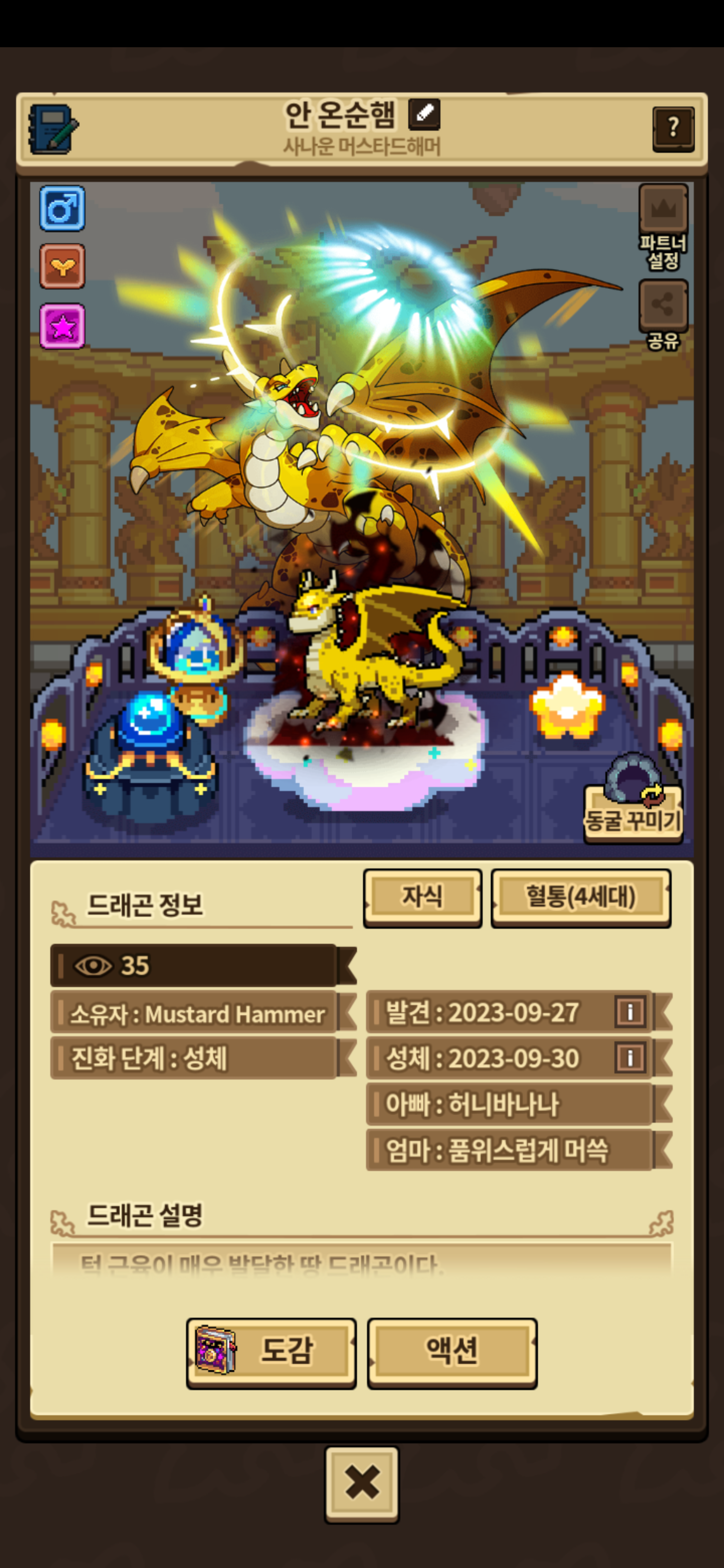724x1568 pixels.
Task: Open the notebook memo icon
Action: (x=53, y=129)
